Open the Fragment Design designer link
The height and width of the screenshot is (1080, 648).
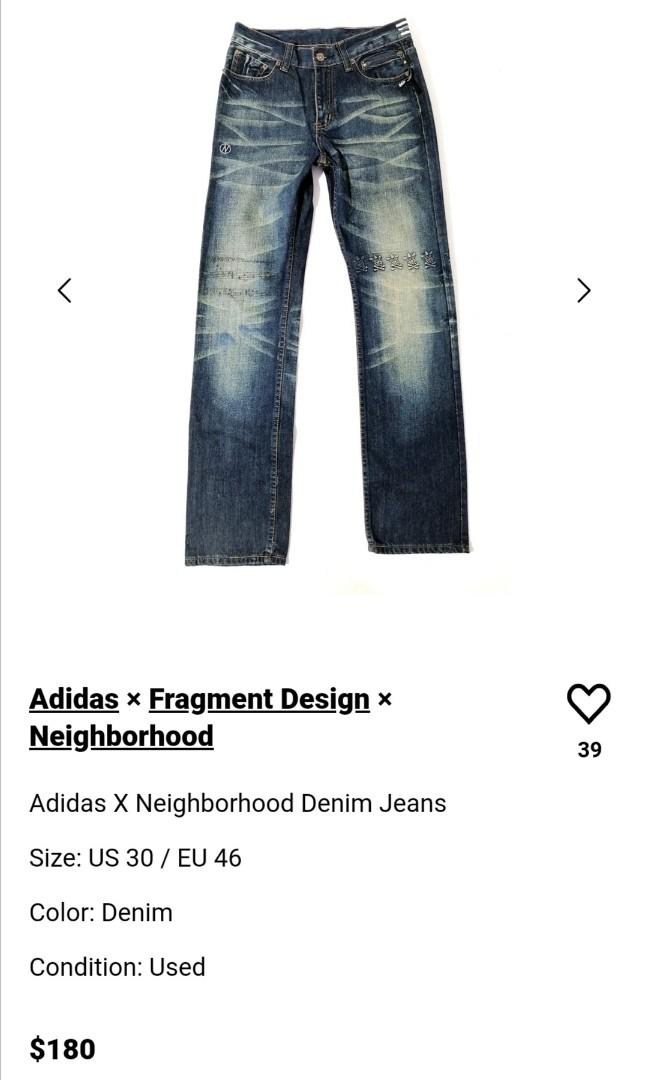[x=259, y=699]
